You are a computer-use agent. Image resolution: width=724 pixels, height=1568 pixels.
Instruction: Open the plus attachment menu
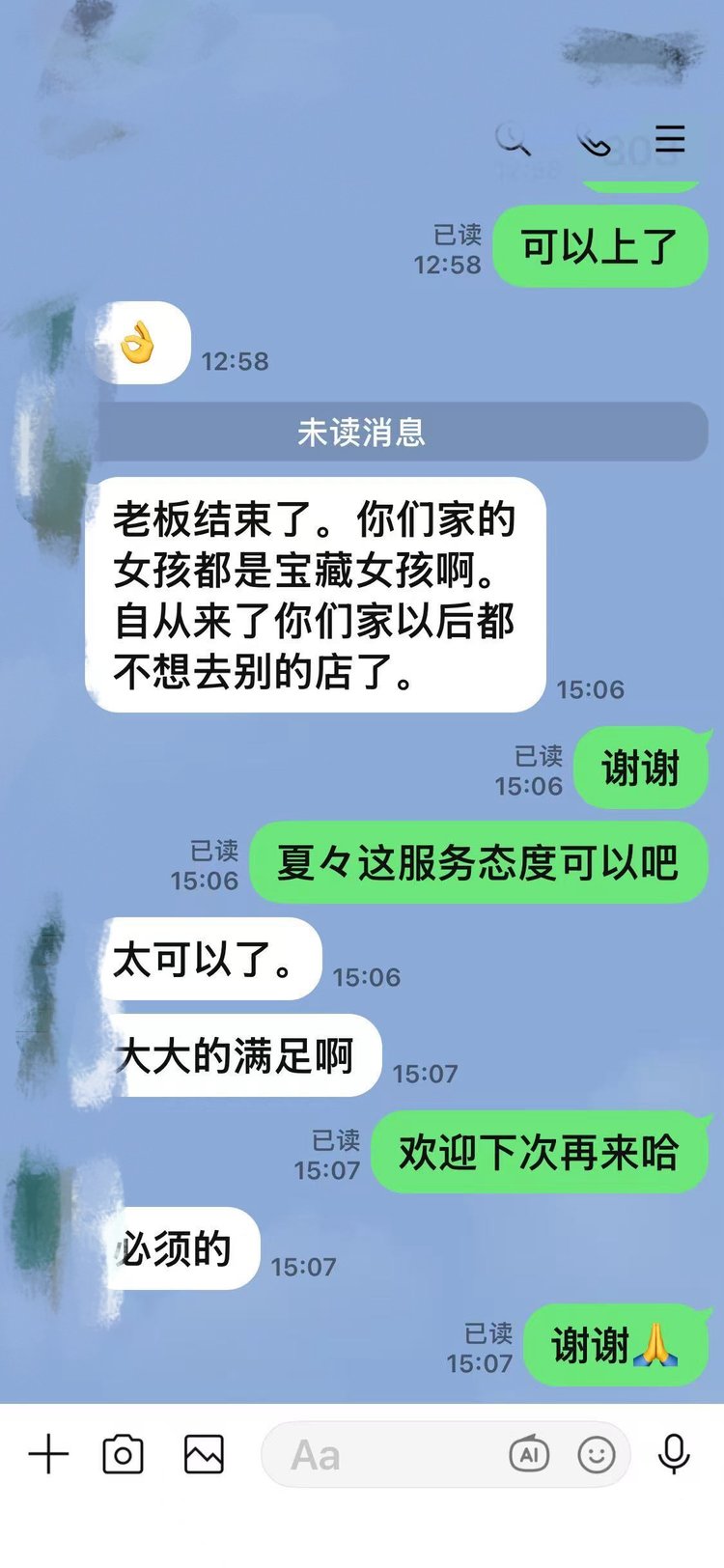tap(48, 1454)
